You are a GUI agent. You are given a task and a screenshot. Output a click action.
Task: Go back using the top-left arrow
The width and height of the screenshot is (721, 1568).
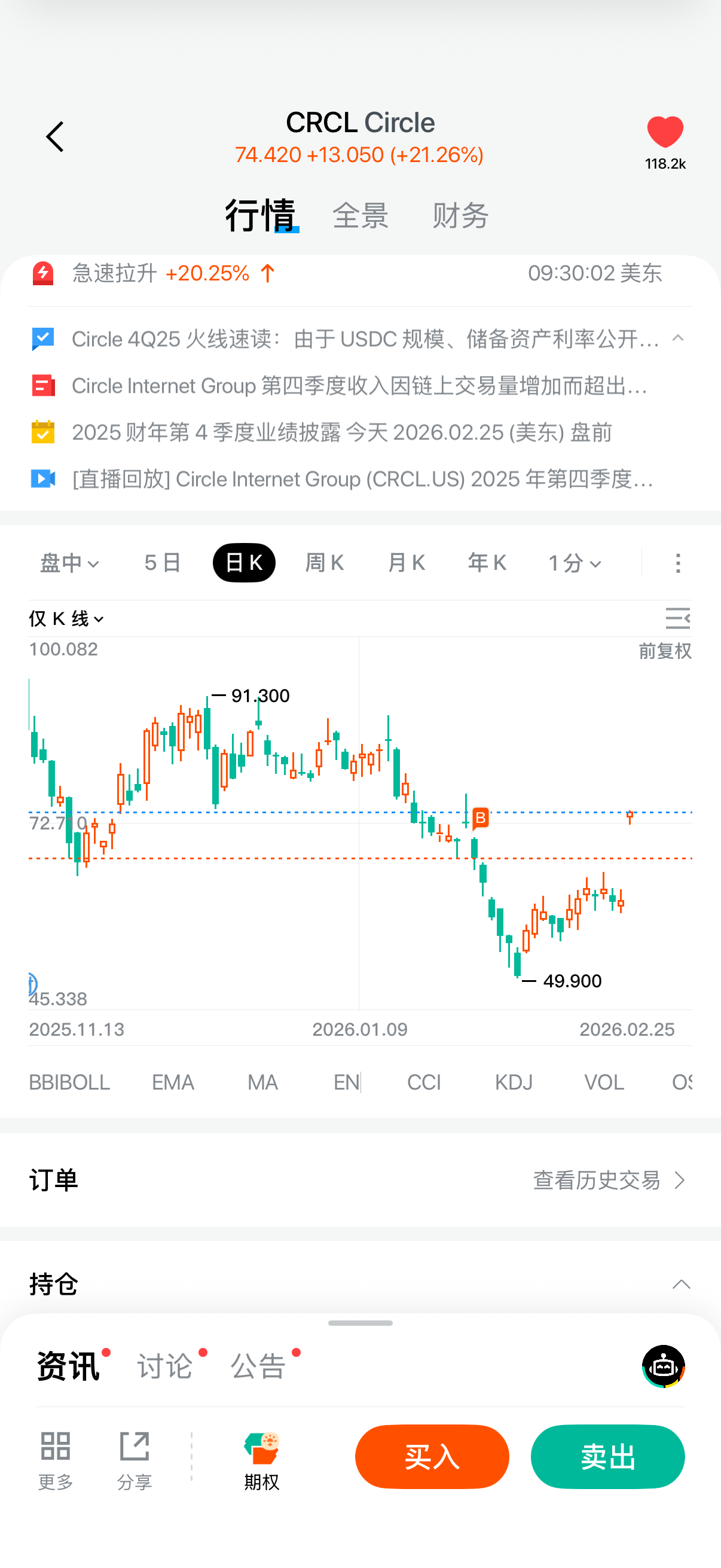click(x=55, y=136)
